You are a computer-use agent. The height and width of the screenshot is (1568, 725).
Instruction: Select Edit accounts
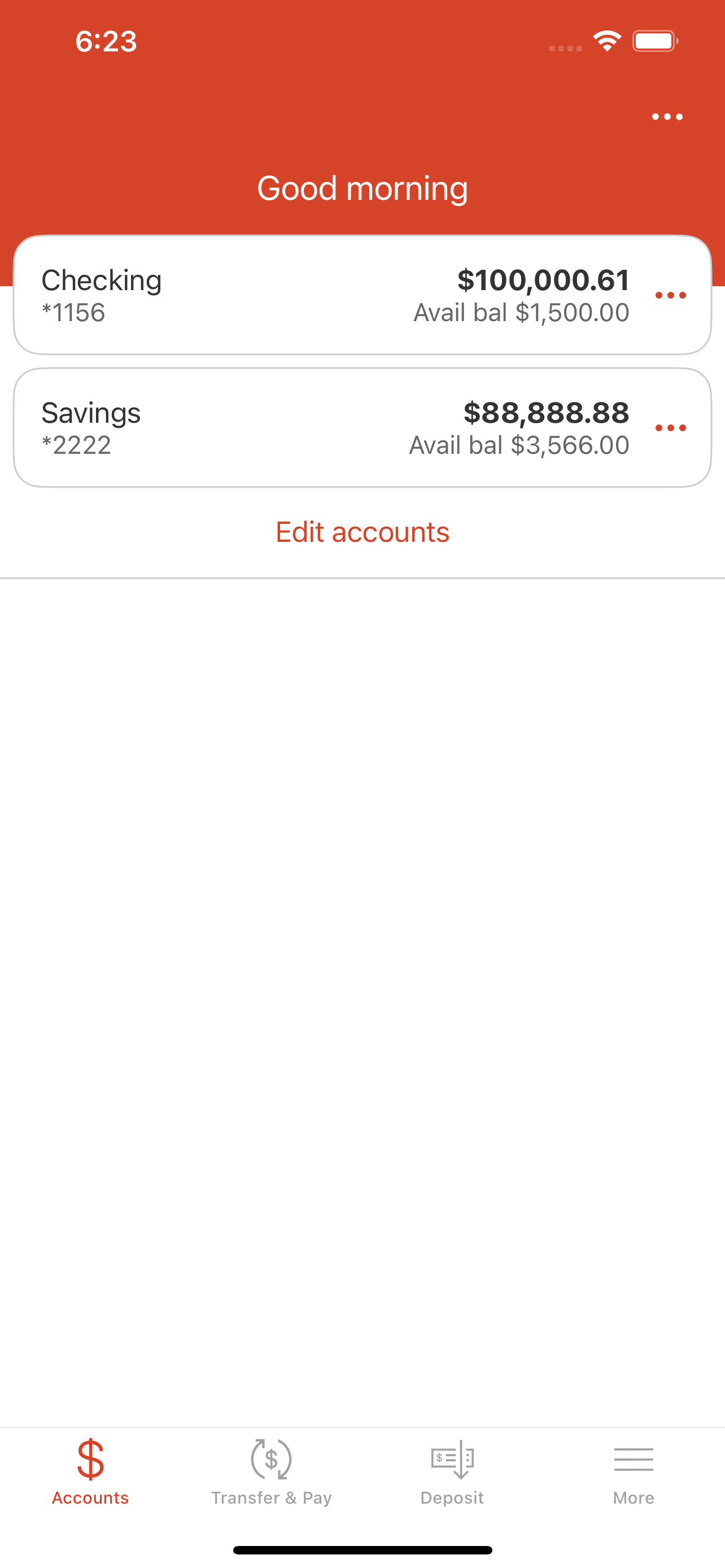coord(362,532)
